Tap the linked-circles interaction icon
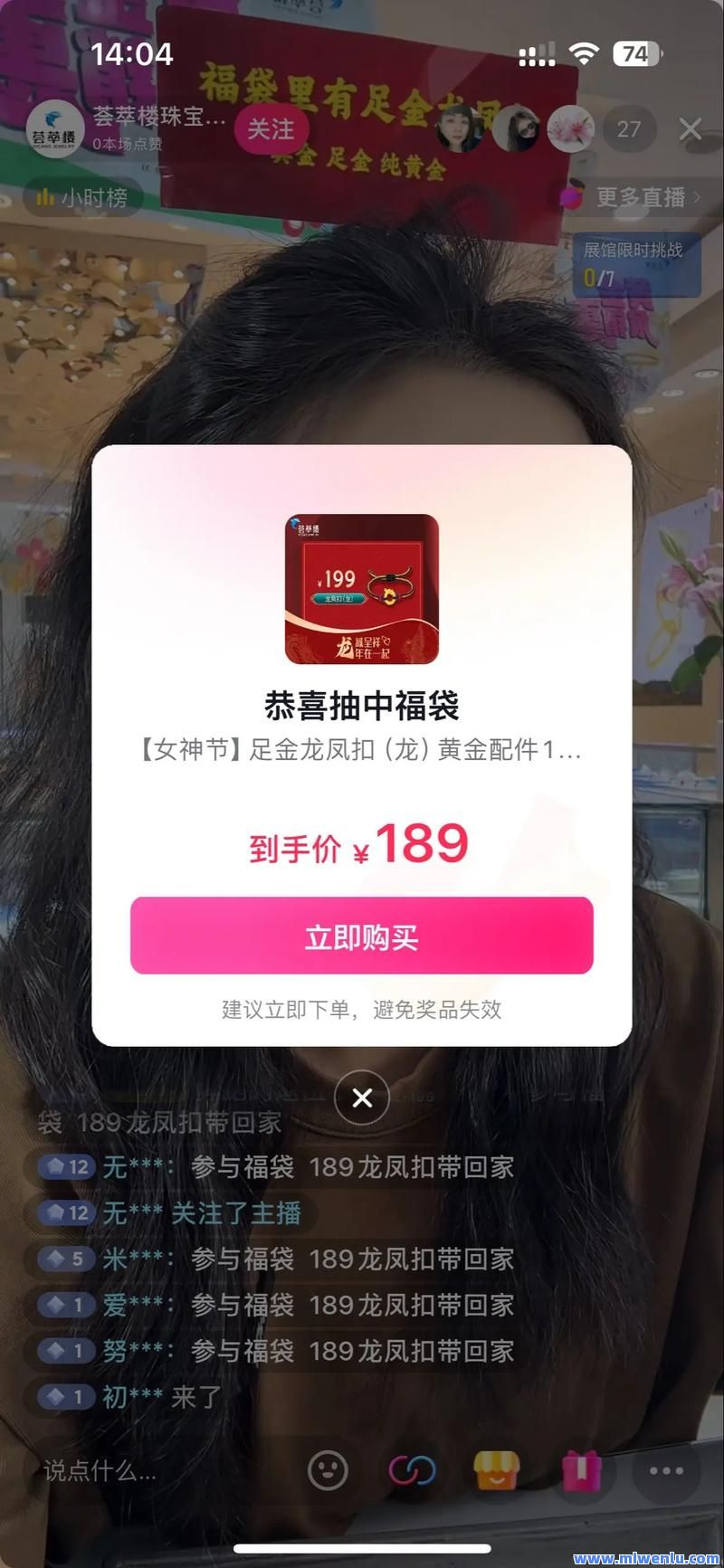Viewport: 724px width, 1568px height. click(x=412, y=1470)
